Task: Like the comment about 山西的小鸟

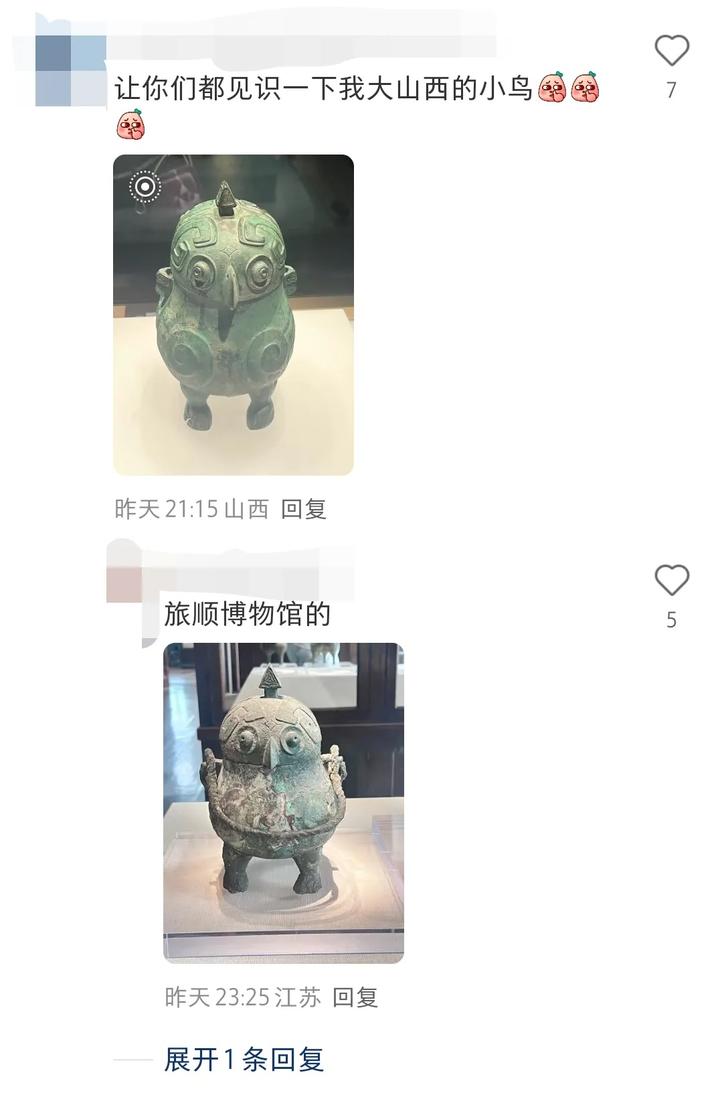Action: click(x=671, y=51)
